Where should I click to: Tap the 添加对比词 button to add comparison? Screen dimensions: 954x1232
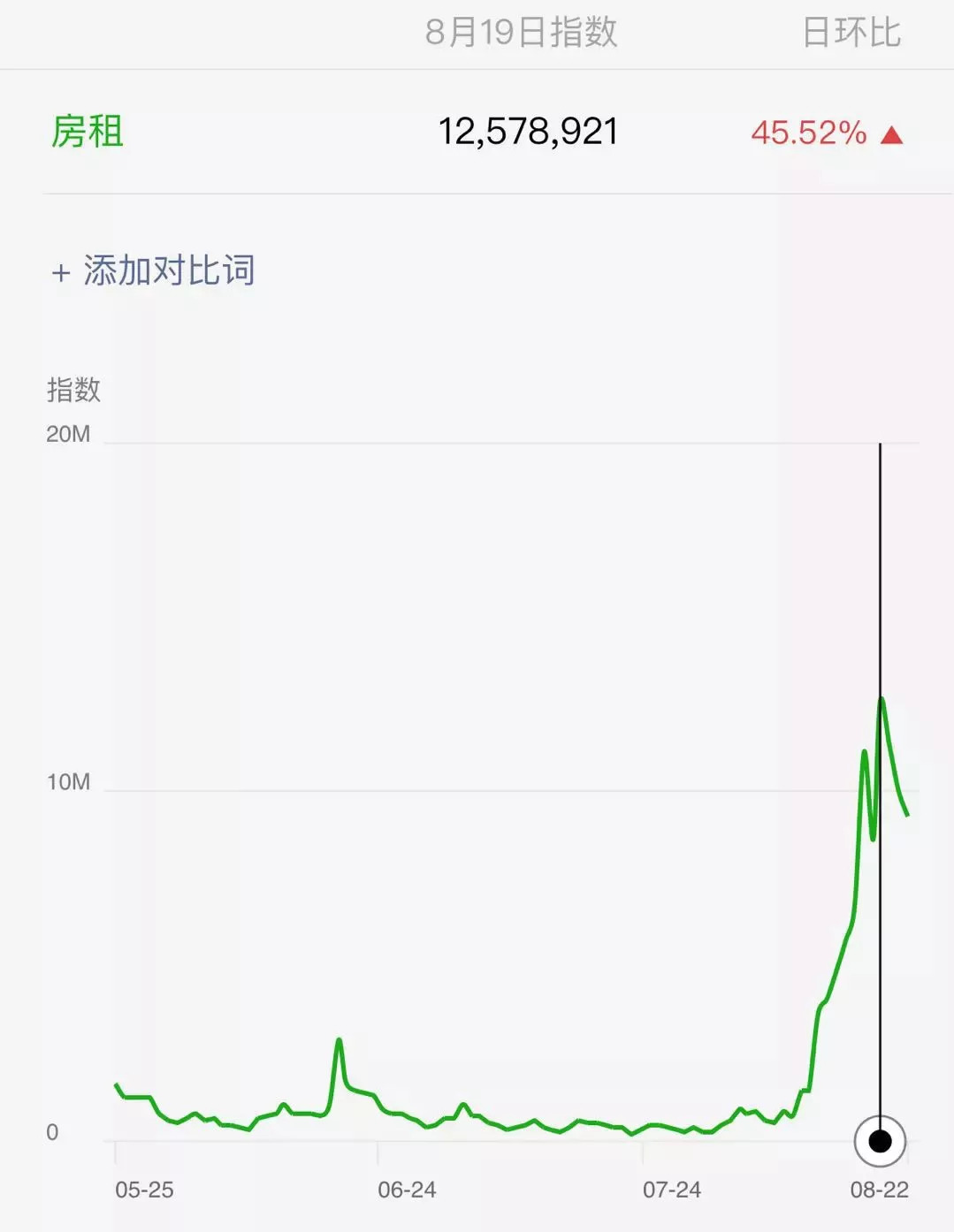coord(153,270)
